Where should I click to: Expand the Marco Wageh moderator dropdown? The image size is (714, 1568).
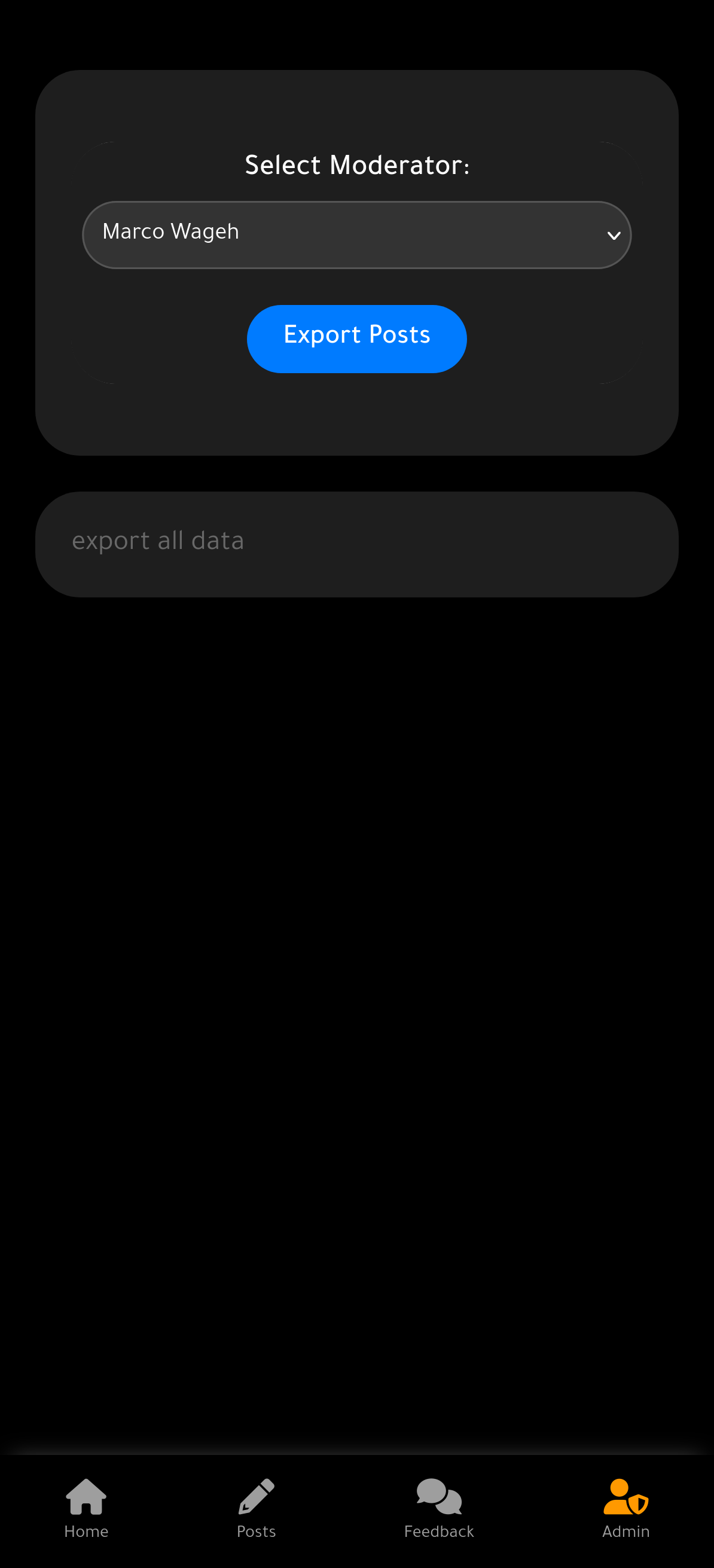356,235
